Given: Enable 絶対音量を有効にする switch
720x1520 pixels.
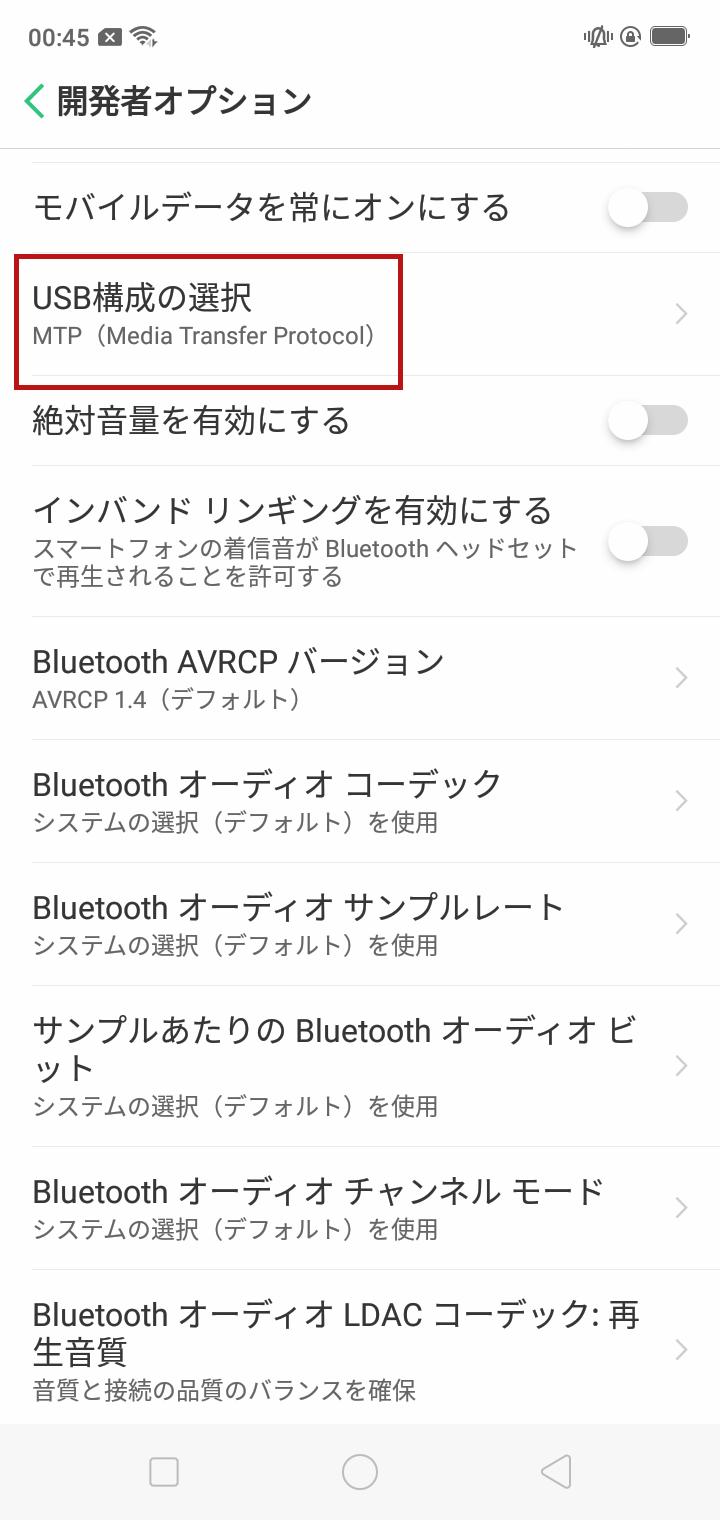Looking at the screenshot, I should (647, 421).
